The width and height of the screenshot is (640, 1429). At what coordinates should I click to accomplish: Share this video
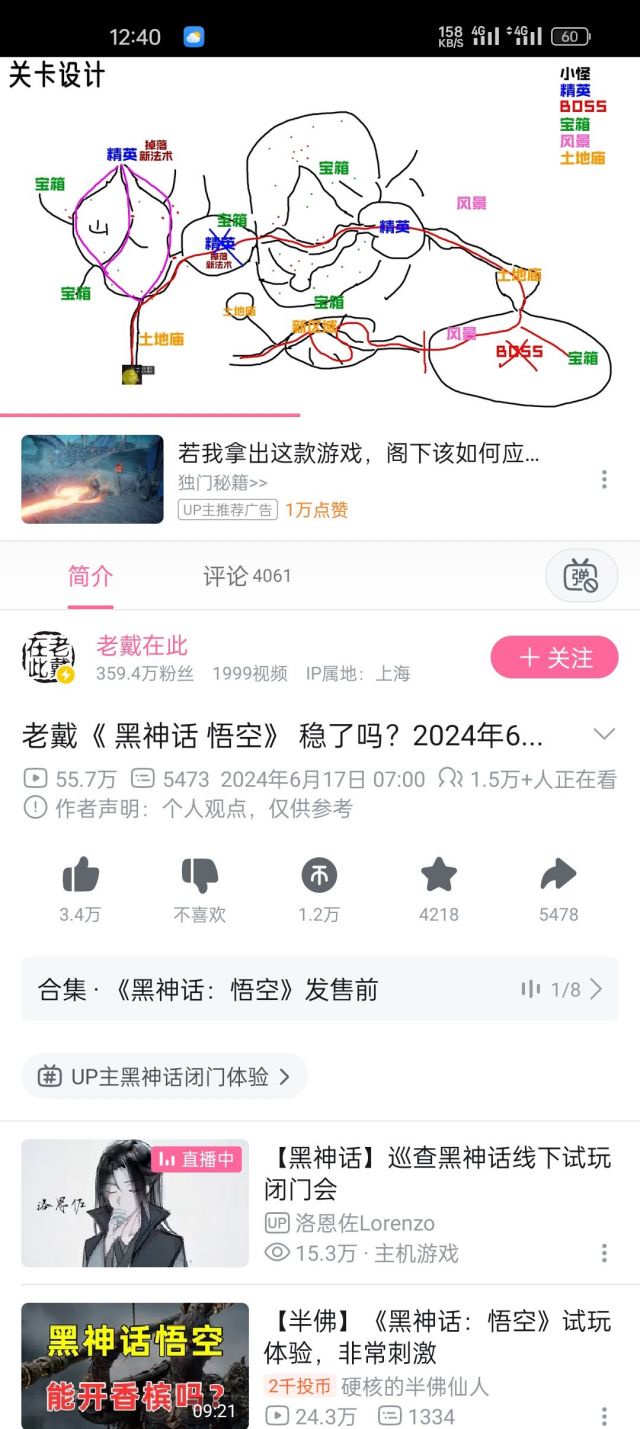pyautogui.click(x=558, y=876)
